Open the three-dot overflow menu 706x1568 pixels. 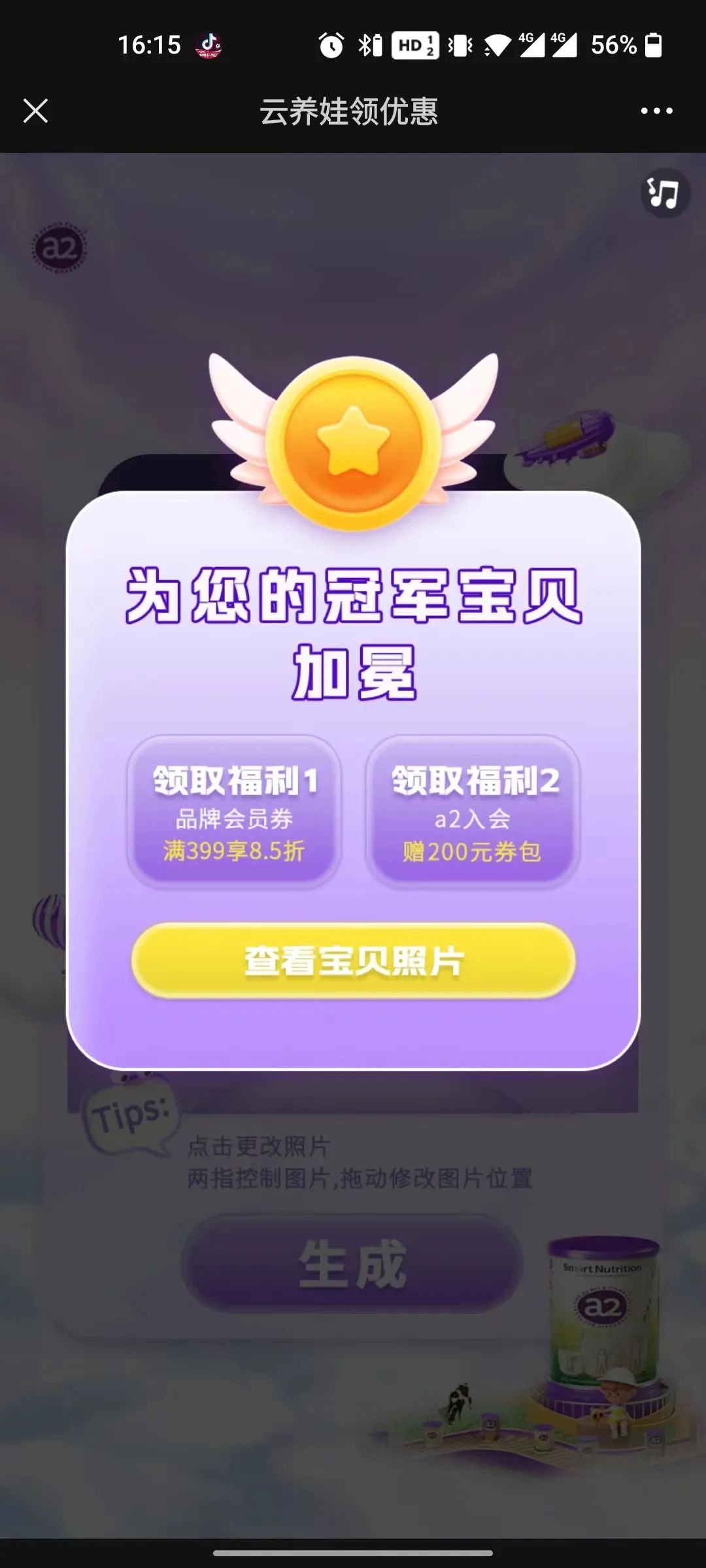click(656, 110)
